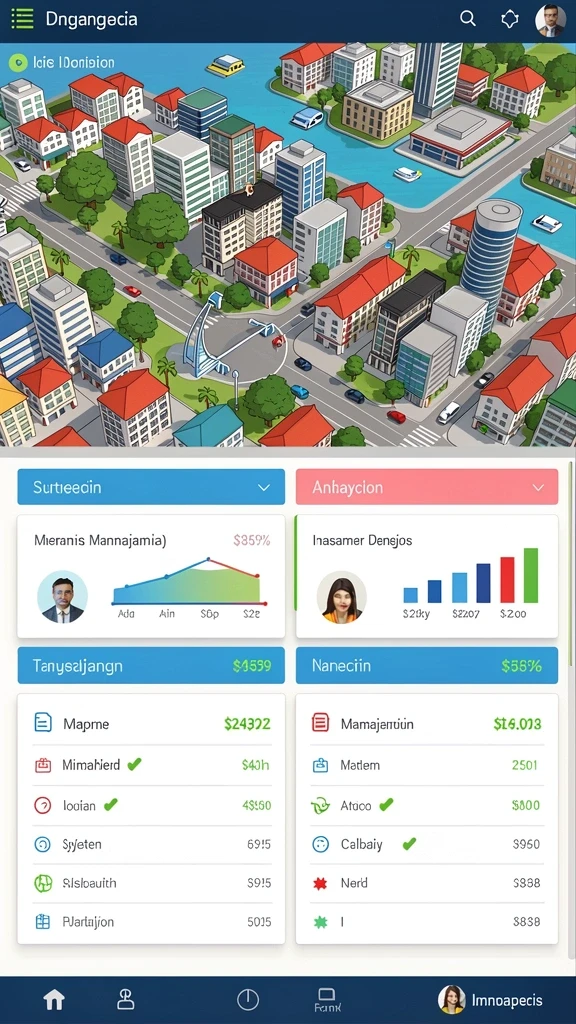
Task: Open the profile avatar in top bar
Action: 551,20
